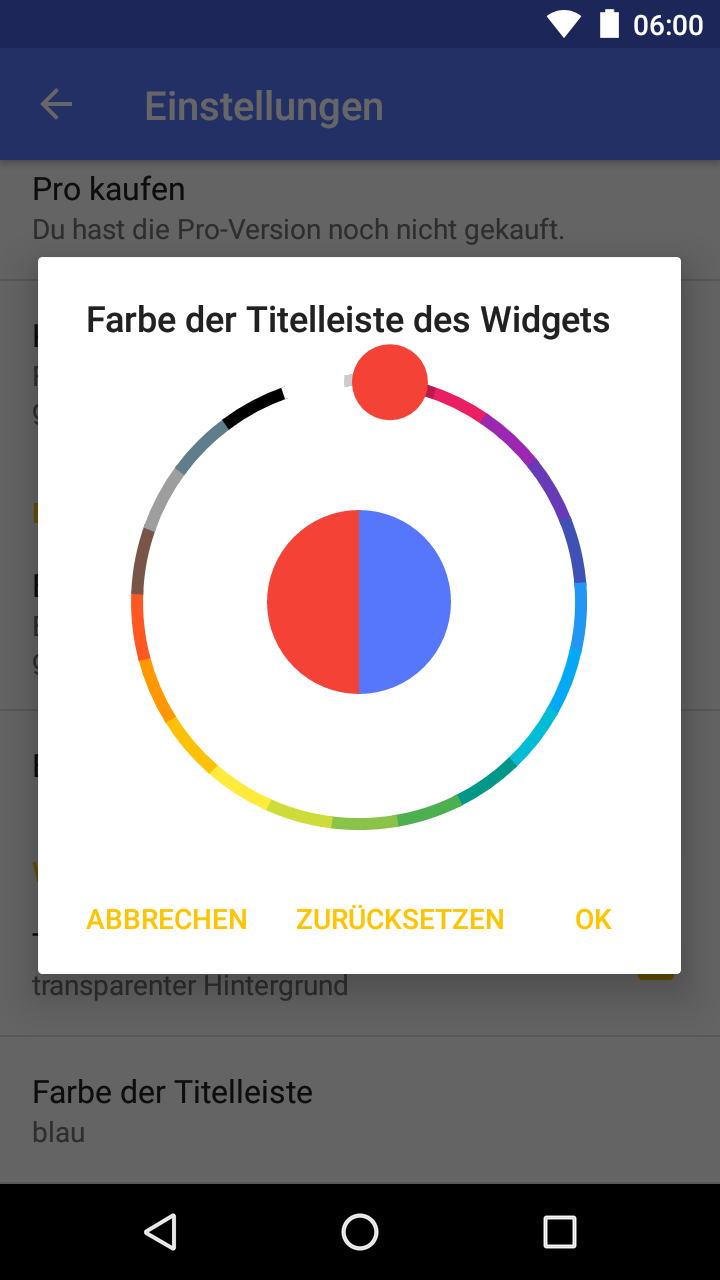Select the deep orange ring segment
This screenshot has height=1280, width=720.
pyautogui.click(x=139, y=626)
